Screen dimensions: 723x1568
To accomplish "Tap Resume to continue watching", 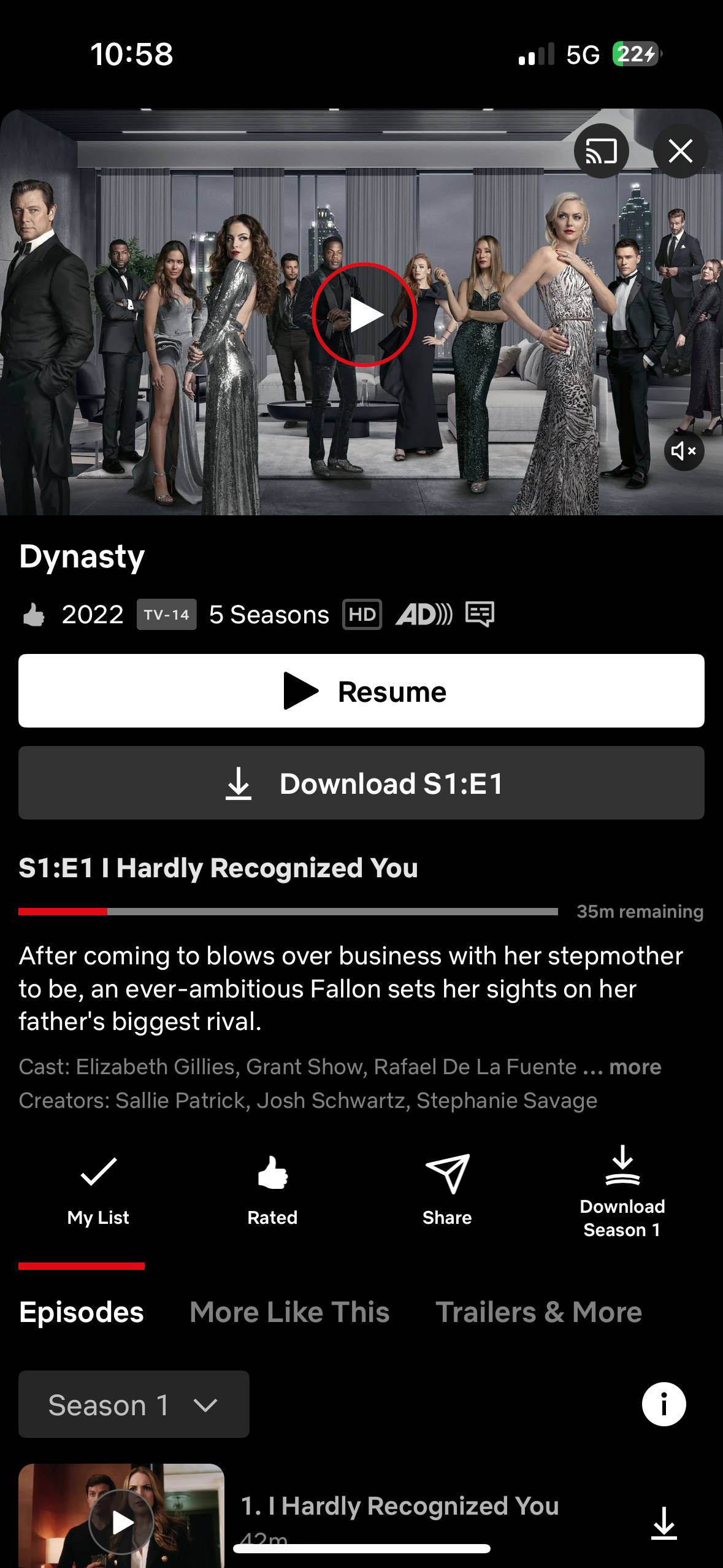I will tap(361, 691).
